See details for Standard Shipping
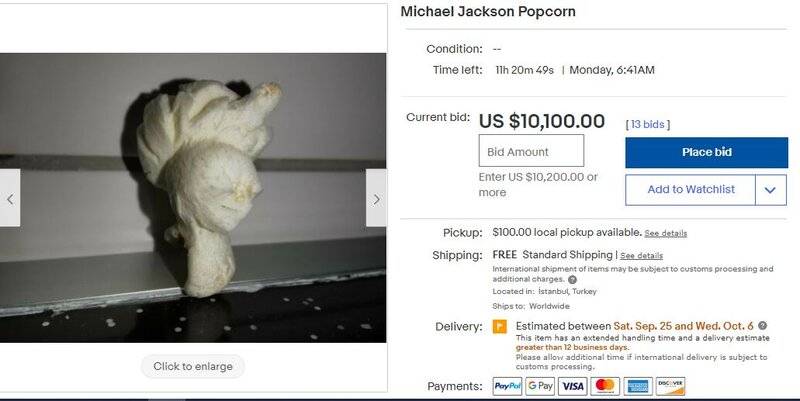Image resolution: width=800 pixels, height=401 pixels. (641, 256)
